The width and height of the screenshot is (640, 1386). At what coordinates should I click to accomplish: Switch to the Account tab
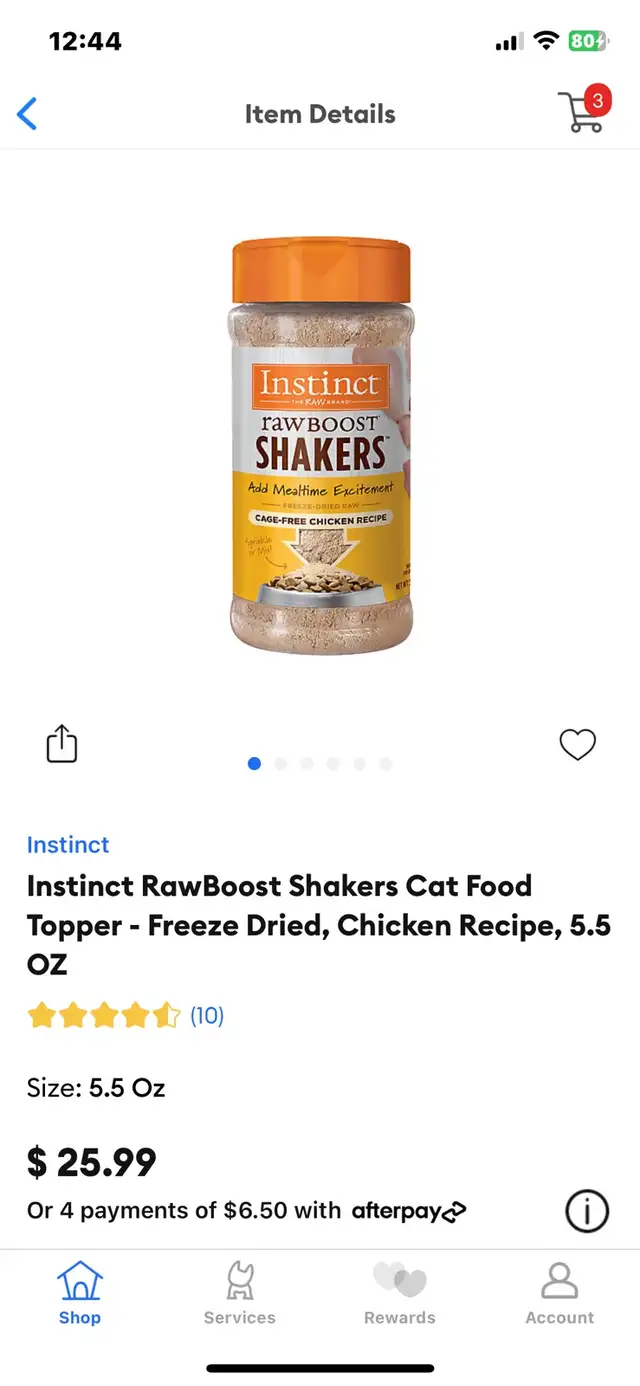(560, 1294)
